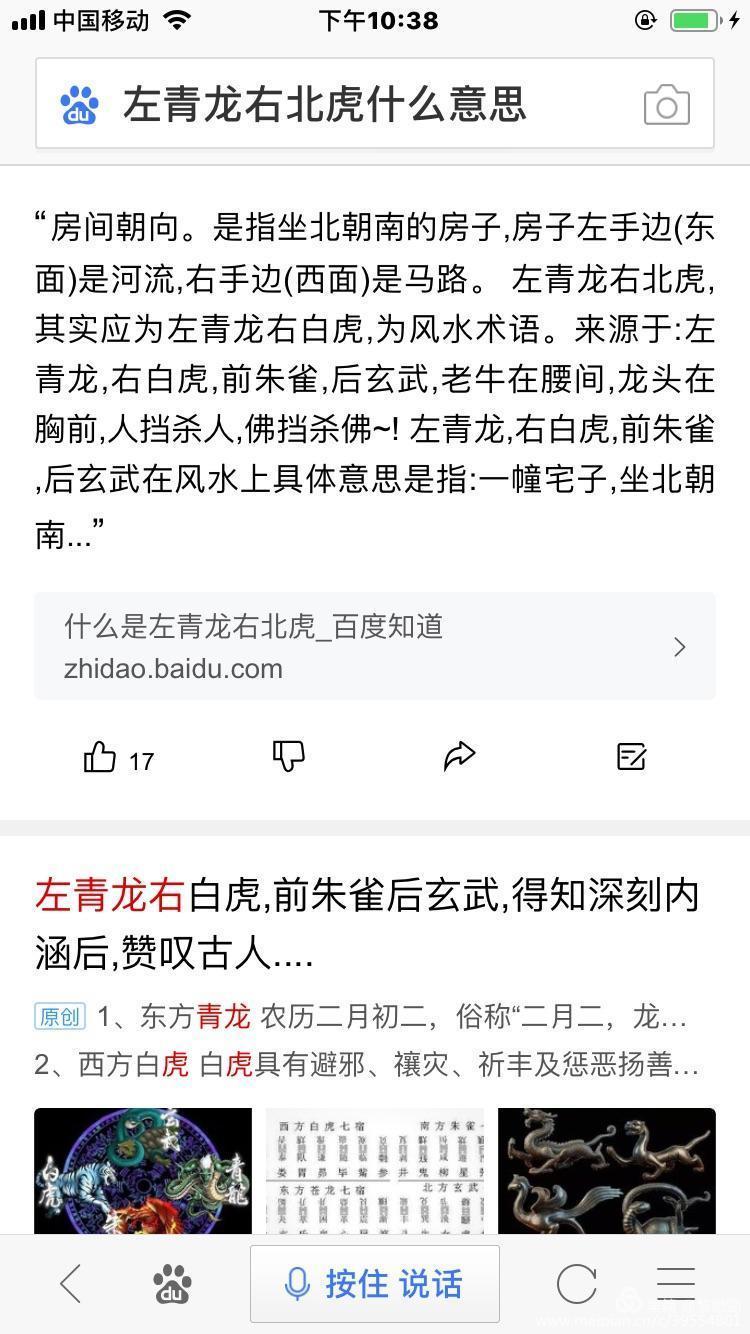Screen dimensions: 750x1334
Task: Share the featured answer
Action: tap(459, 757)
